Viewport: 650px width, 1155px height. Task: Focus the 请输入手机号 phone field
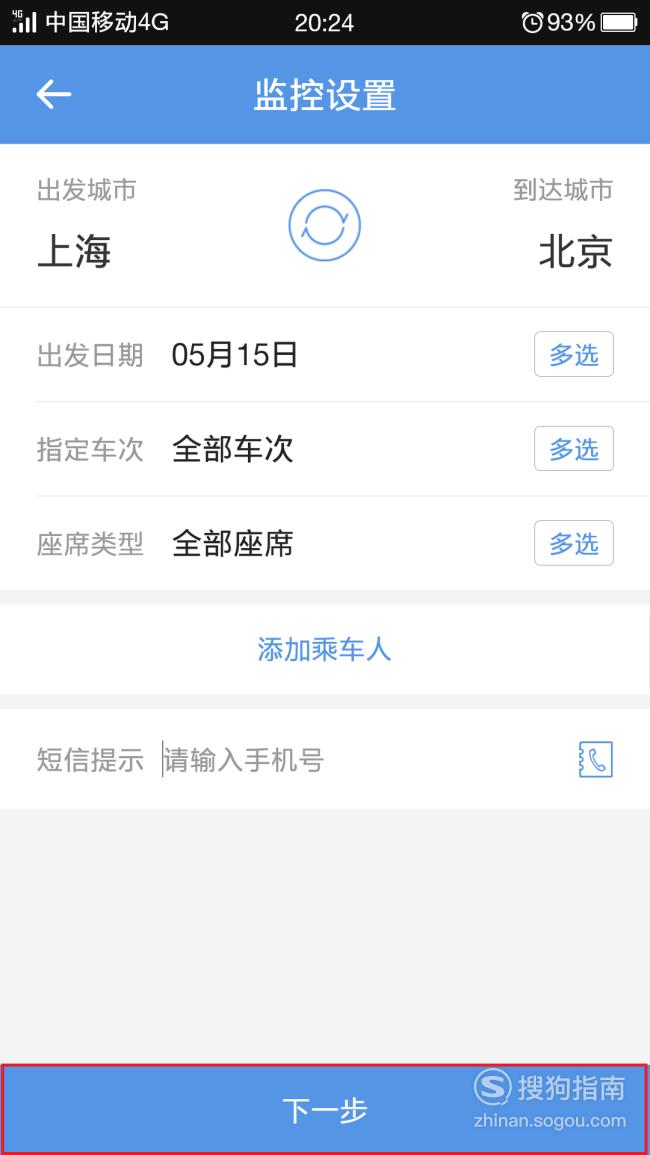tap(365, 759)
